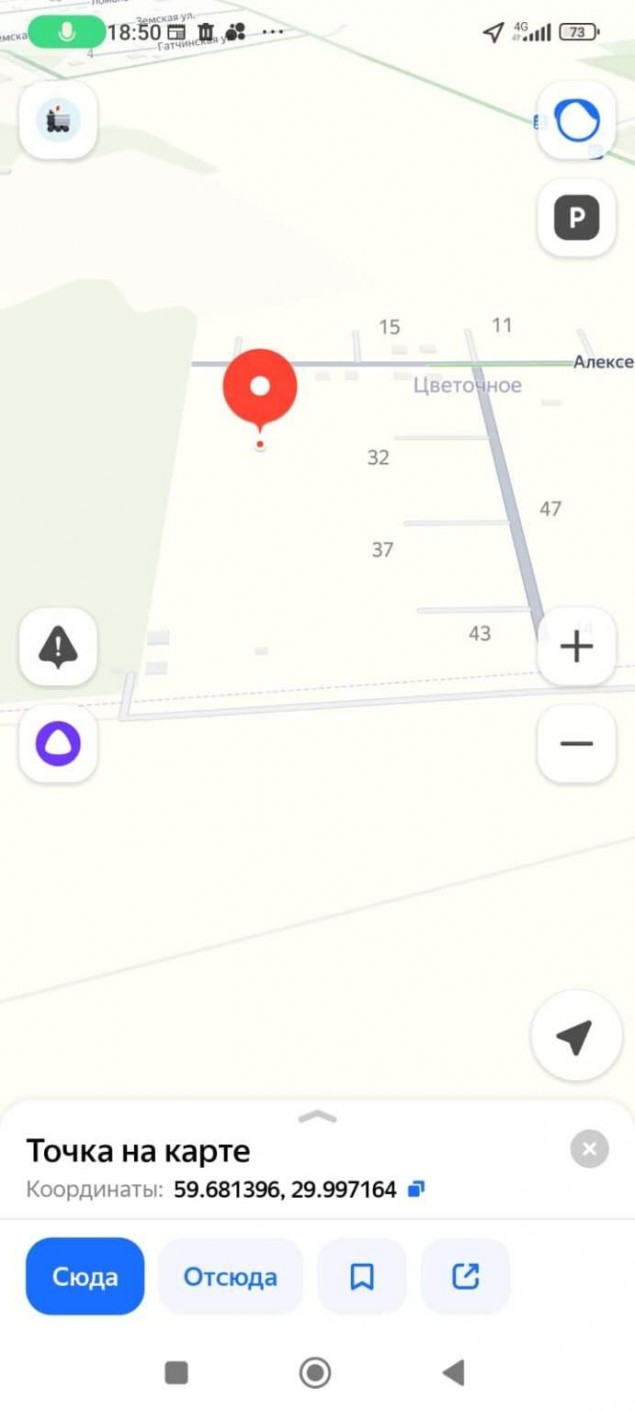The height and width of the screenshot is (1411, 635).
Task: Expand the point-on-map bottom panel
Action: pos(317,1117)
